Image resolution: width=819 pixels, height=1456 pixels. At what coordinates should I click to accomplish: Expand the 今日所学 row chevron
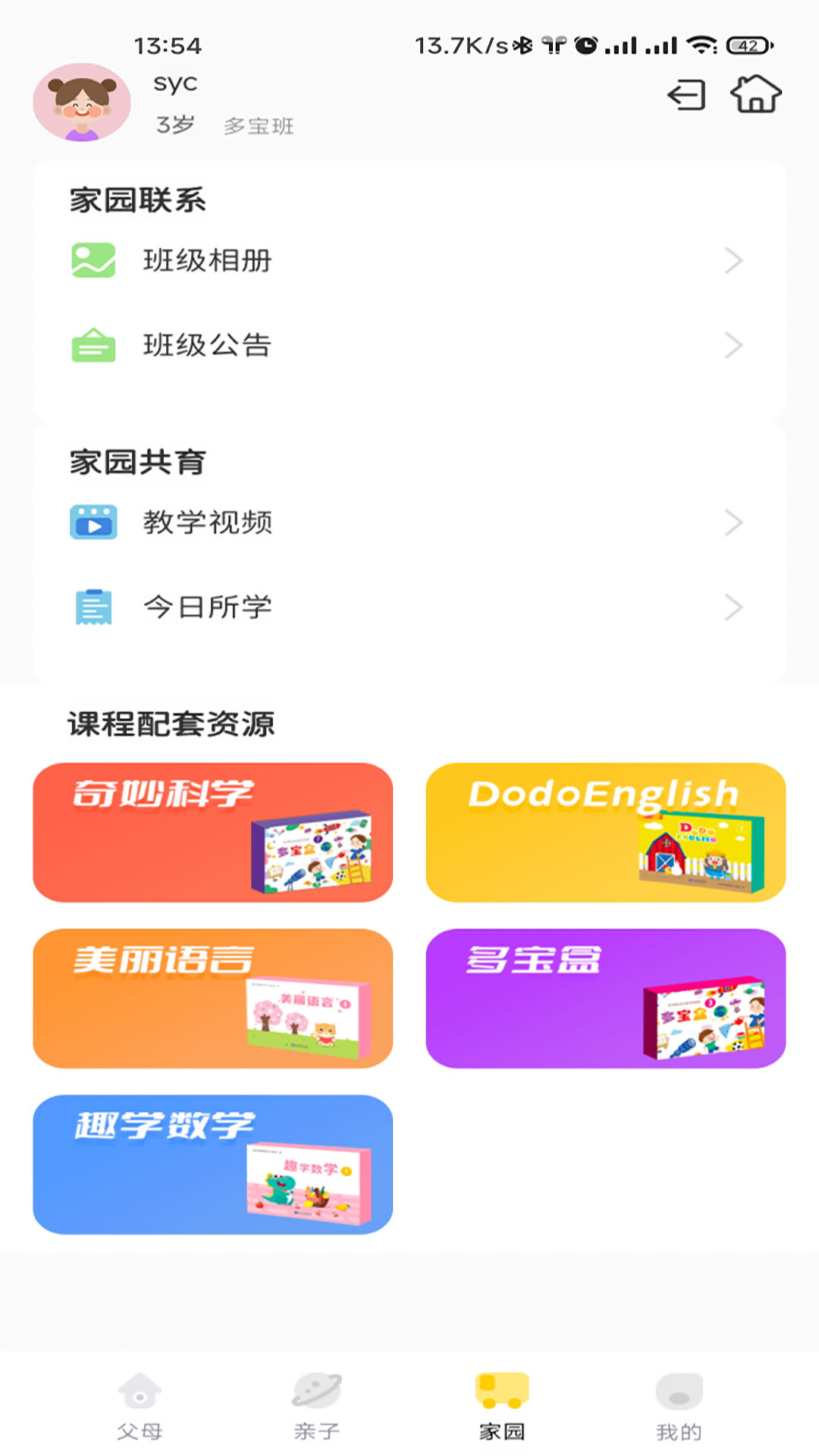click(x=734, y=607)
